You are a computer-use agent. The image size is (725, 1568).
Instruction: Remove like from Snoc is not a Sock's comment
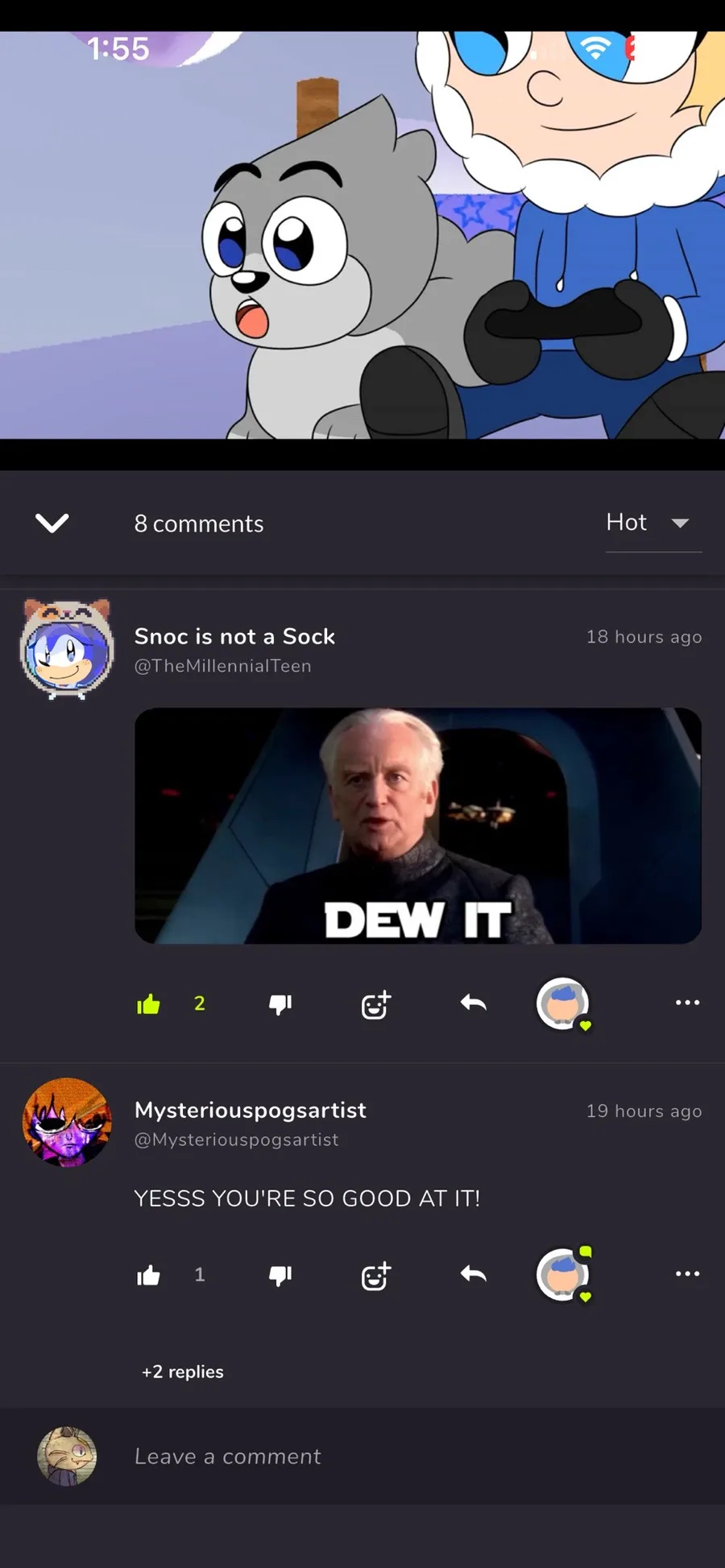point(149,1003)
